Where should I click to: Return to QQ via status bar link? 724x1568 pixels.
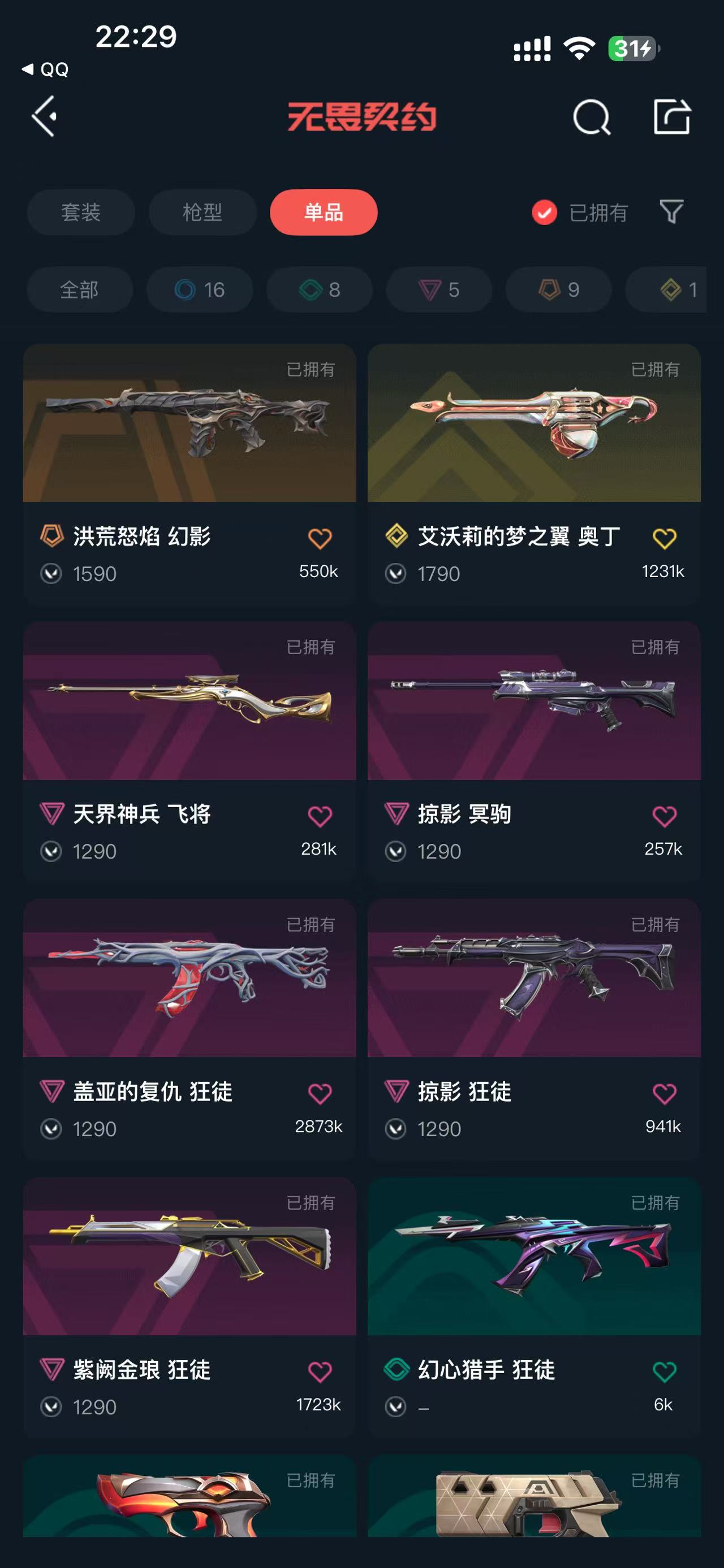46,70
